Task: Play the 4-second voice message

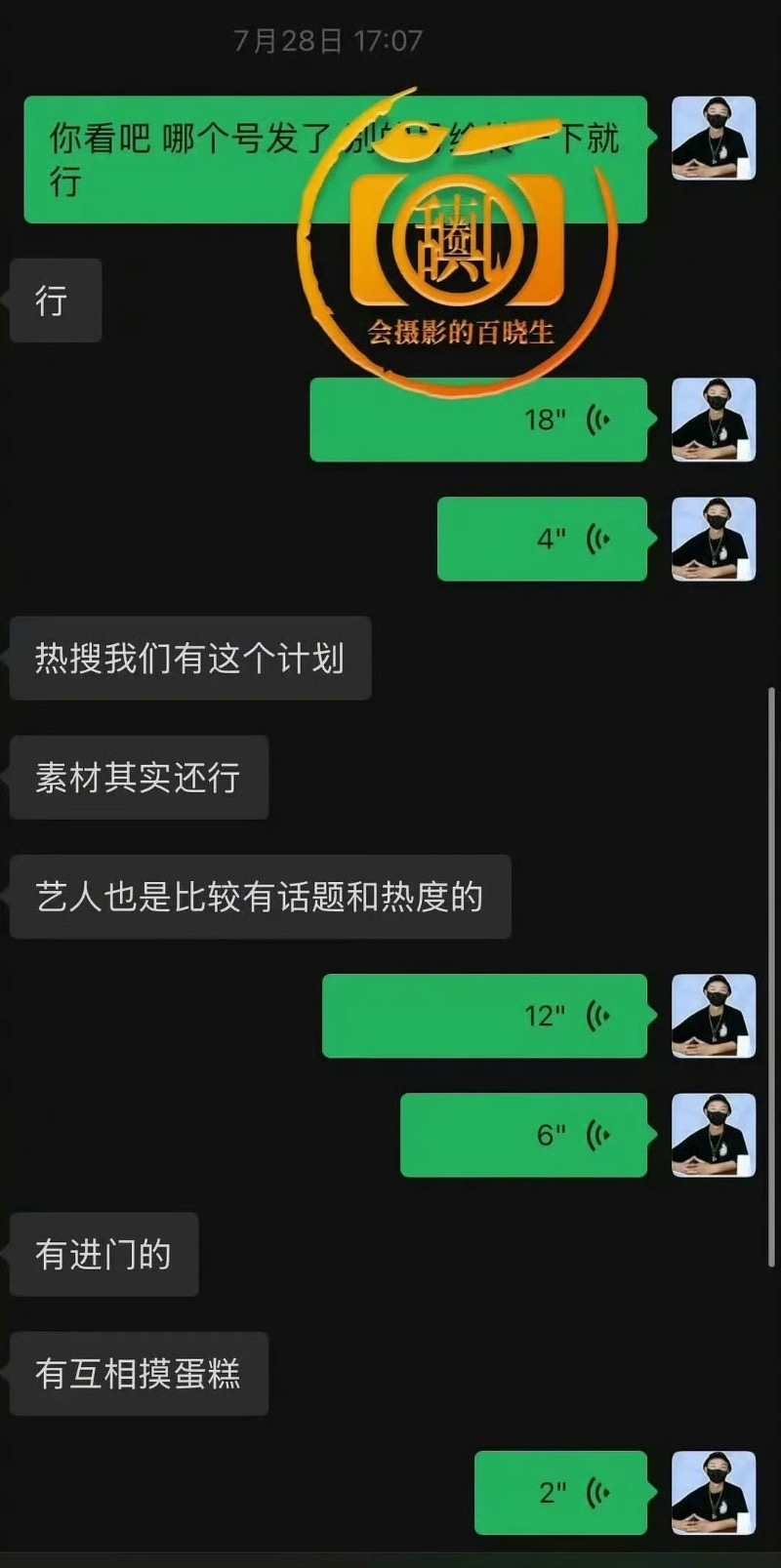Action: [x=542, y=539]
